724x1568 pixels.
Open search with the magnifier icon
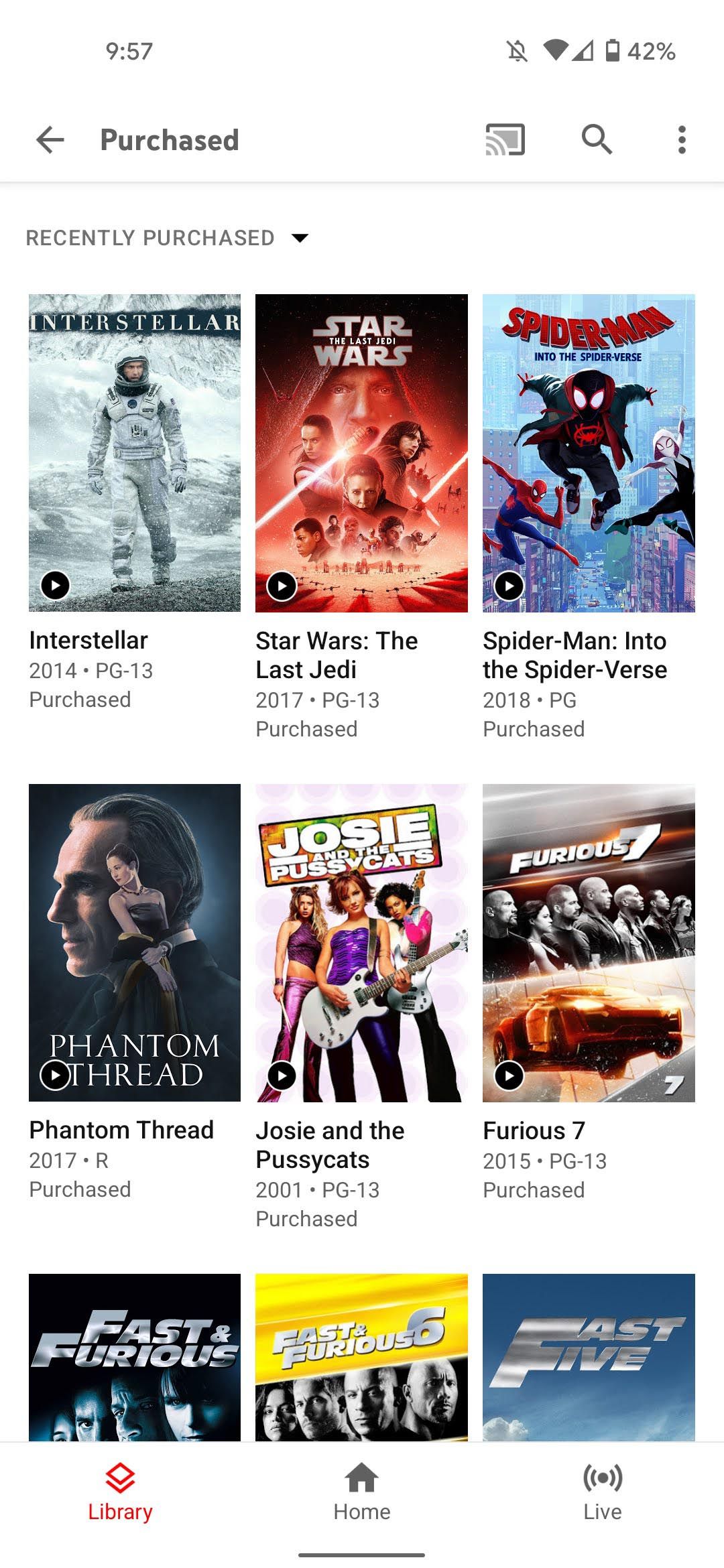(x=597, y=140)
